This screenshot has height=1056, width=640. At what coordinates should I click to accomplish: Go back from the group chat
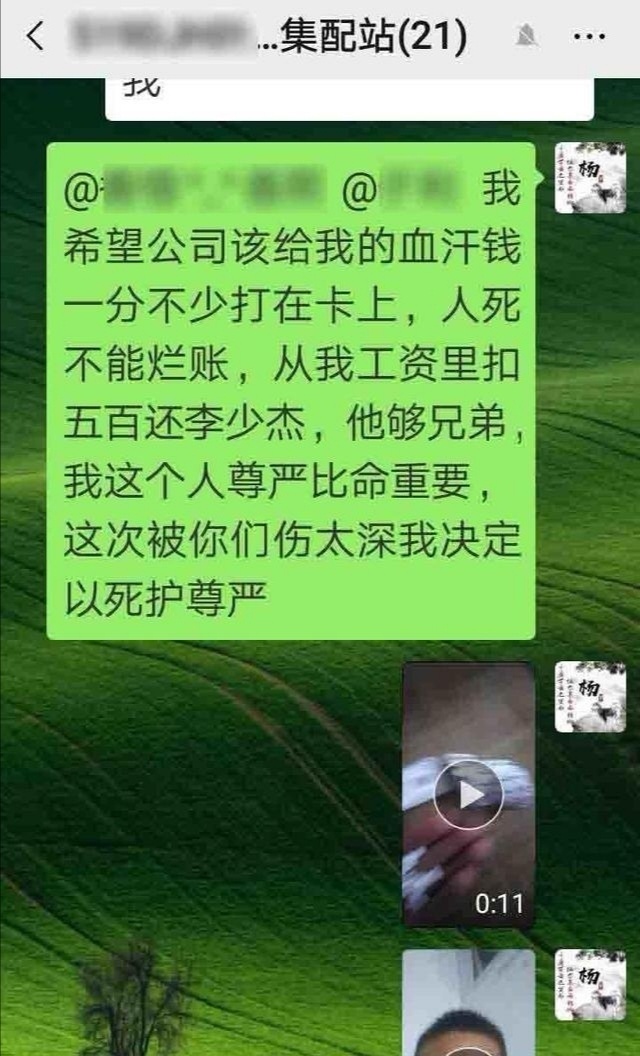35,38
